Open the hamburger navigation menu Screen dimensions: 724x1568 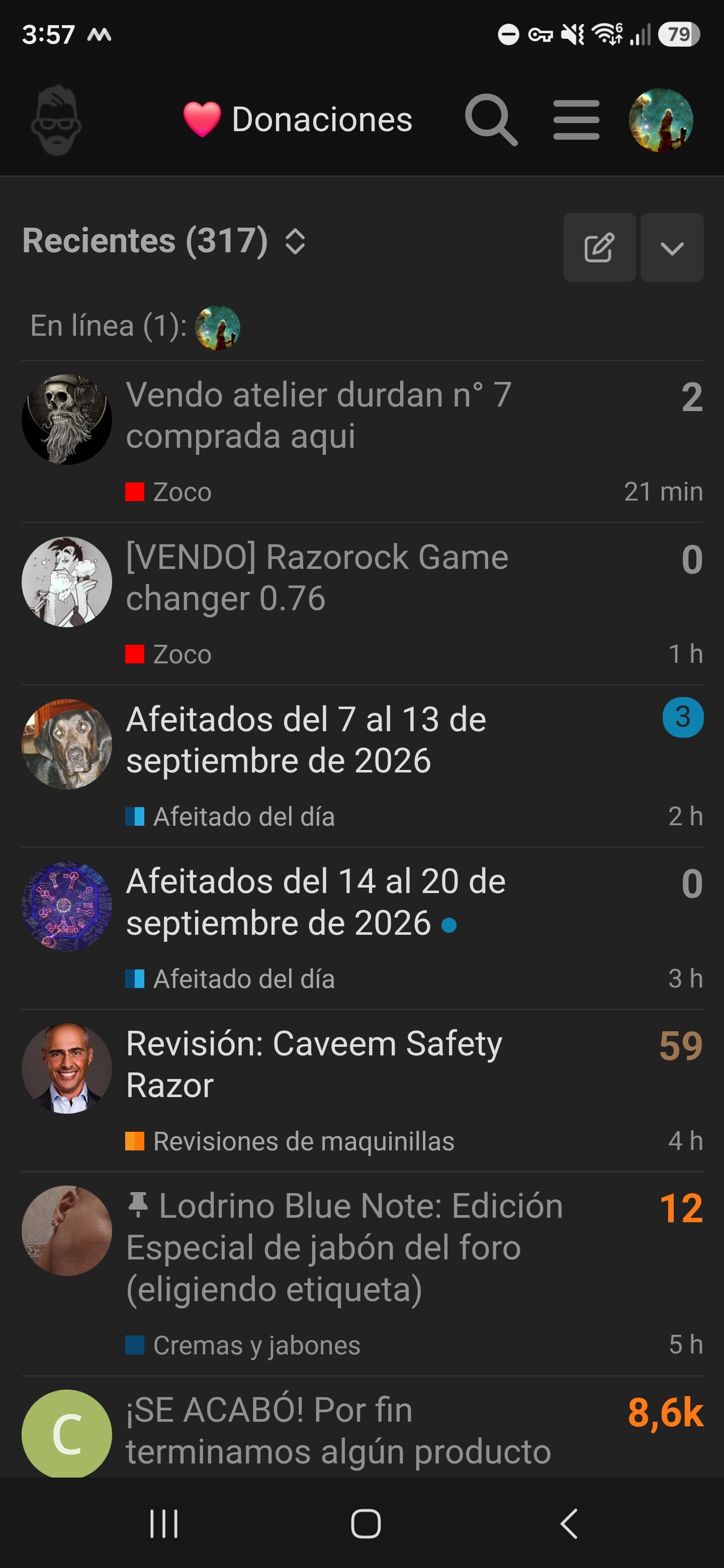576,120
